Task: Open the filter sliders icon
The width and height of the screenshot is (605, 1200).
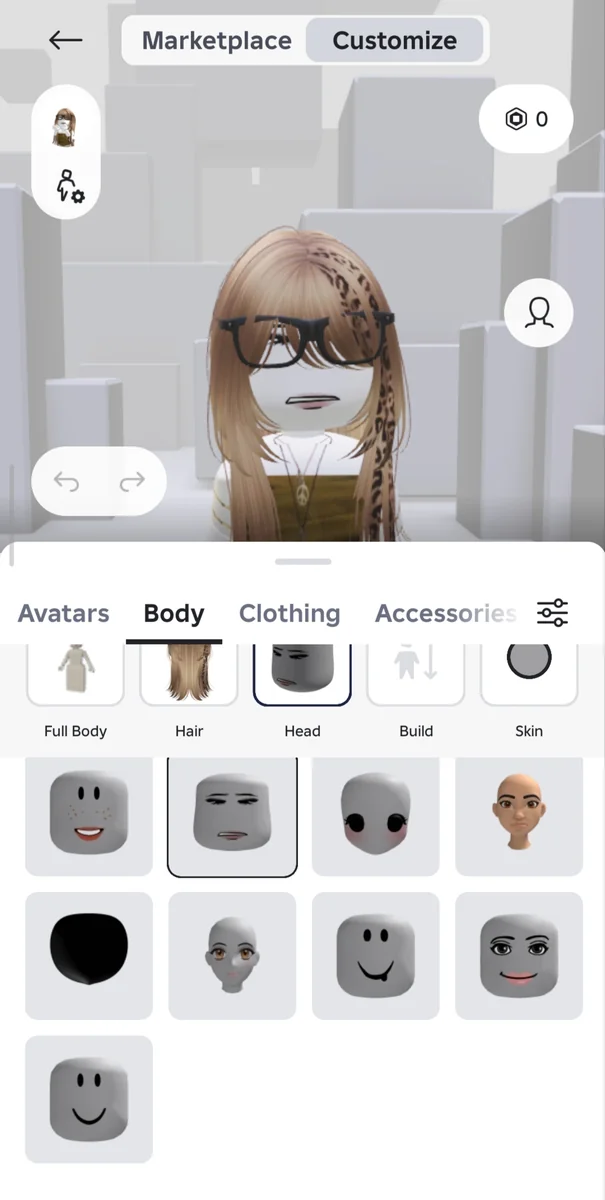Action: 552,613
